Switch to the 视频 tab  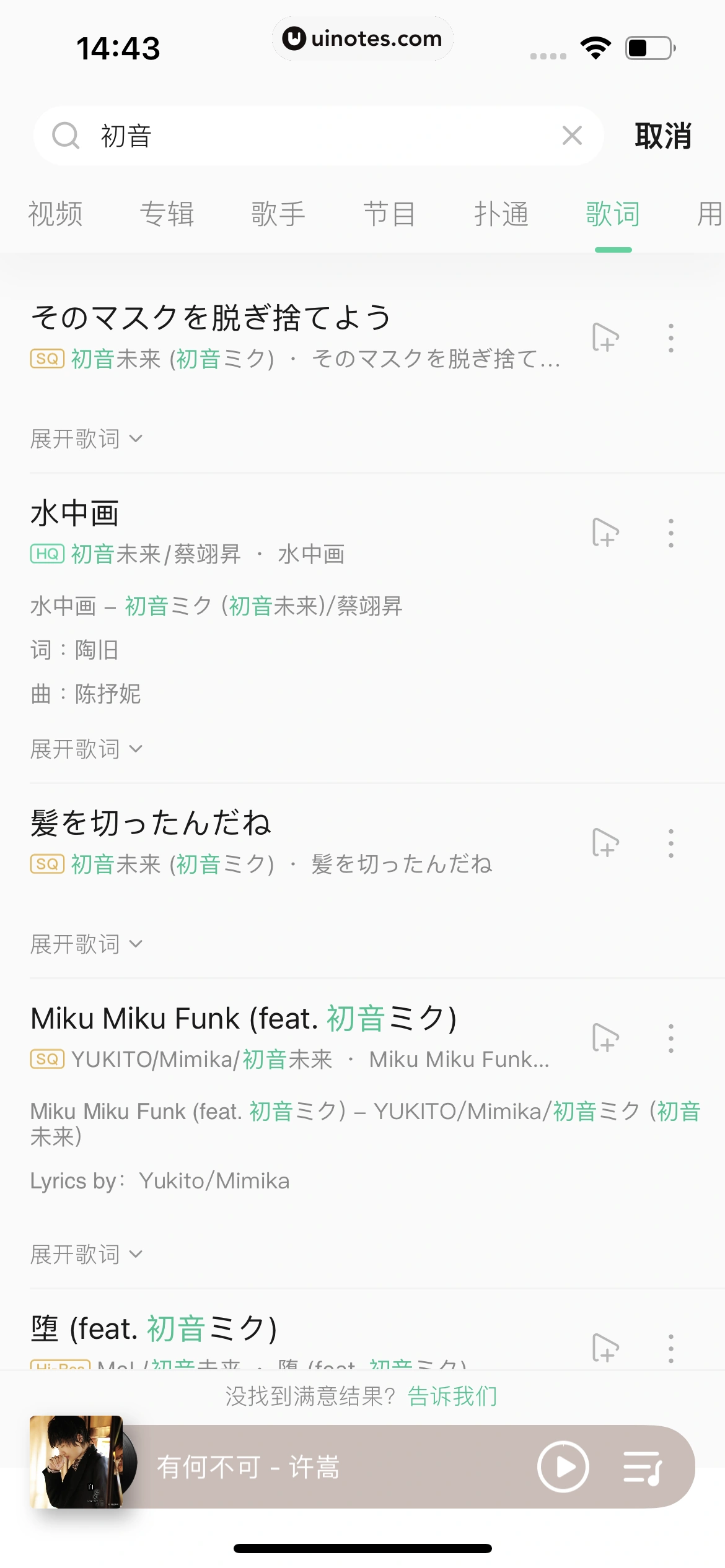click(x=55, y=213)
